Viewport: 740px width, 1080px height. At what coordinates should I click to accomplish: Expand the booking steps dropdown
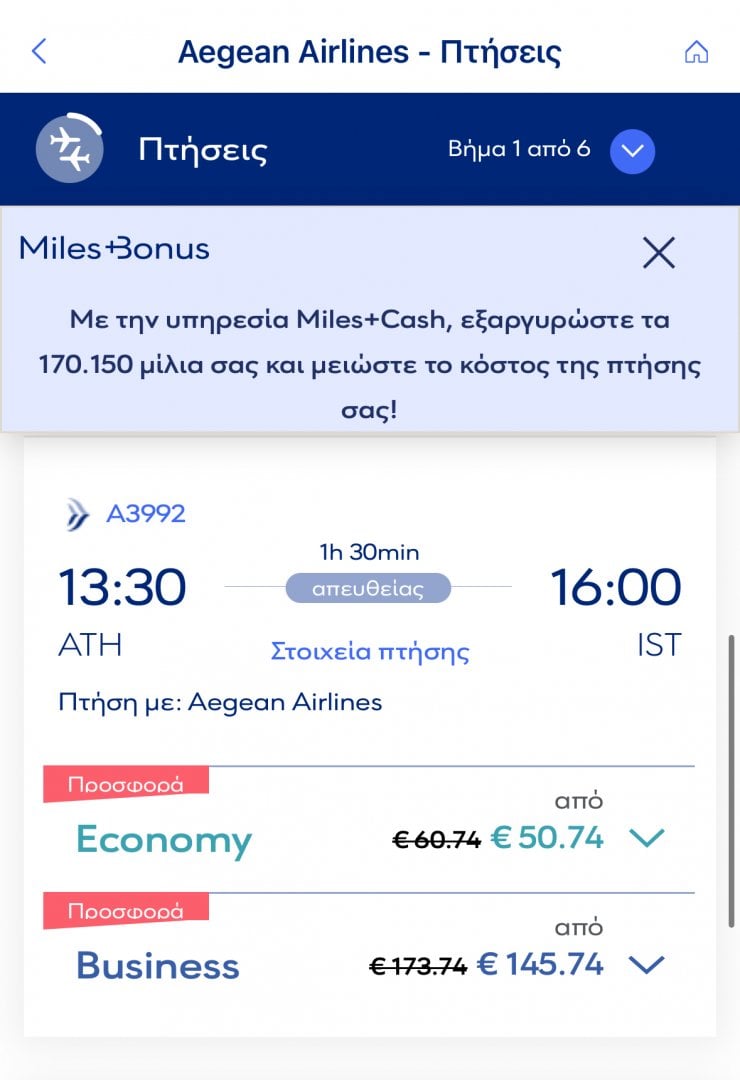click(x=632, y=151)
